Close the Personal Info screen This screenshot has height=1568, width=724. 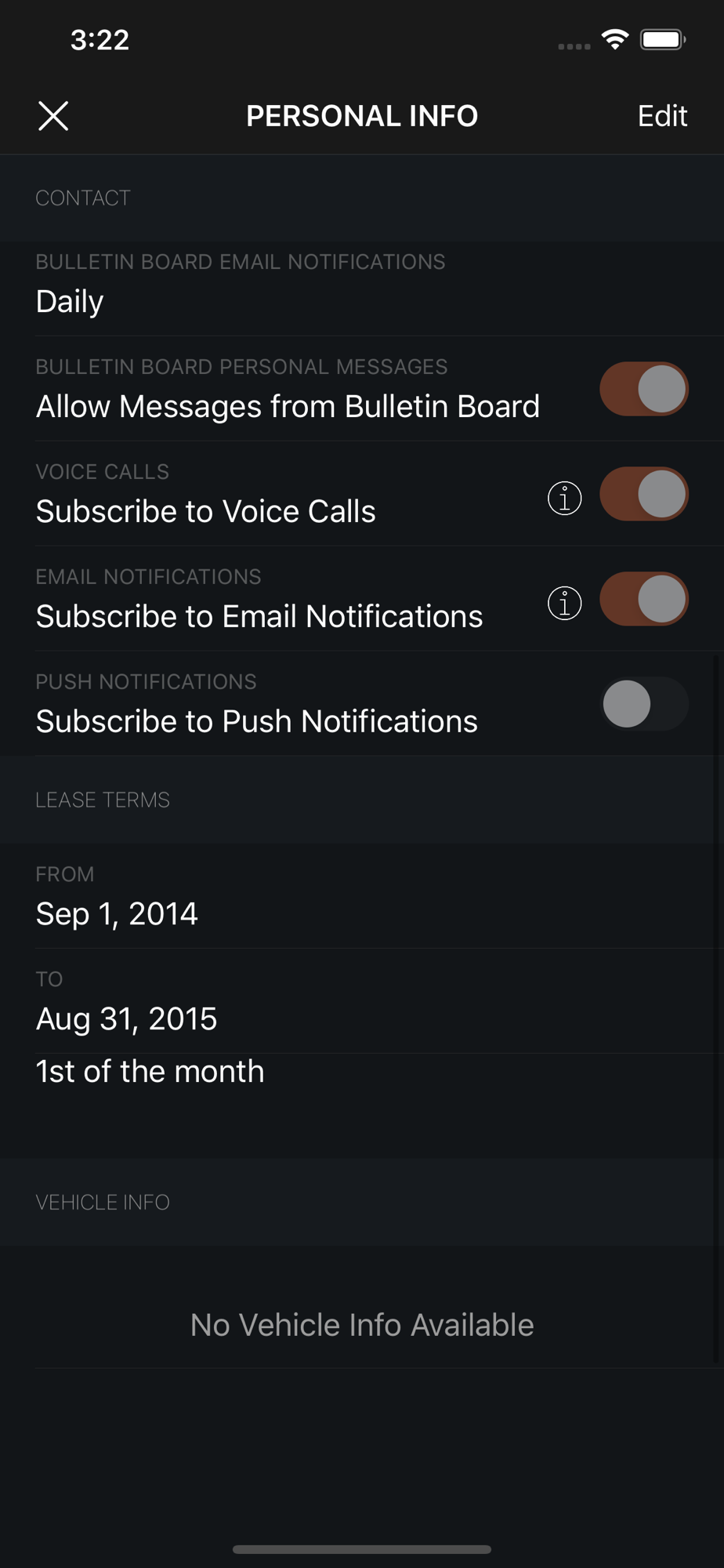tap(53, 116)
